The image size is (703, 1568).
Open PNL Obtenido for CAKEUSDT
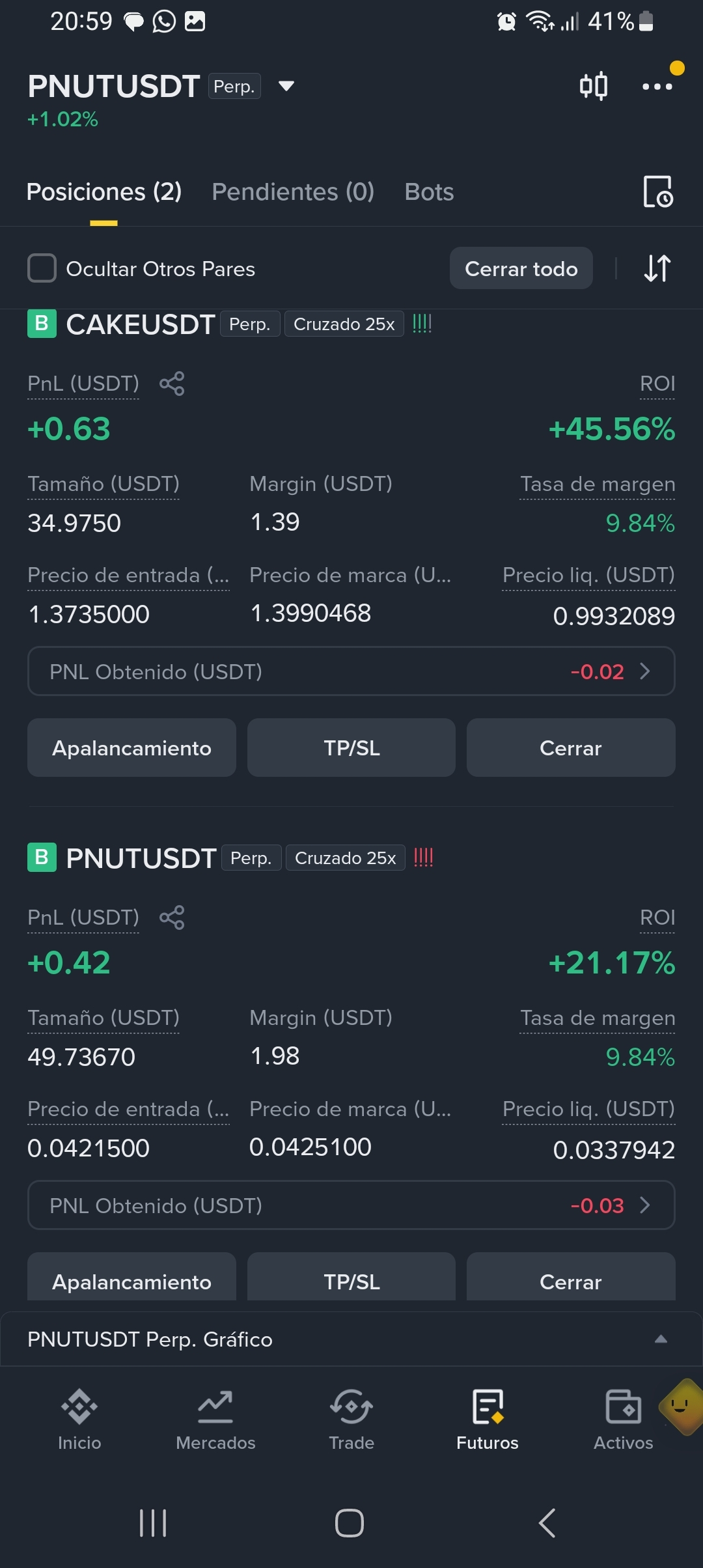tap(351, 671)
